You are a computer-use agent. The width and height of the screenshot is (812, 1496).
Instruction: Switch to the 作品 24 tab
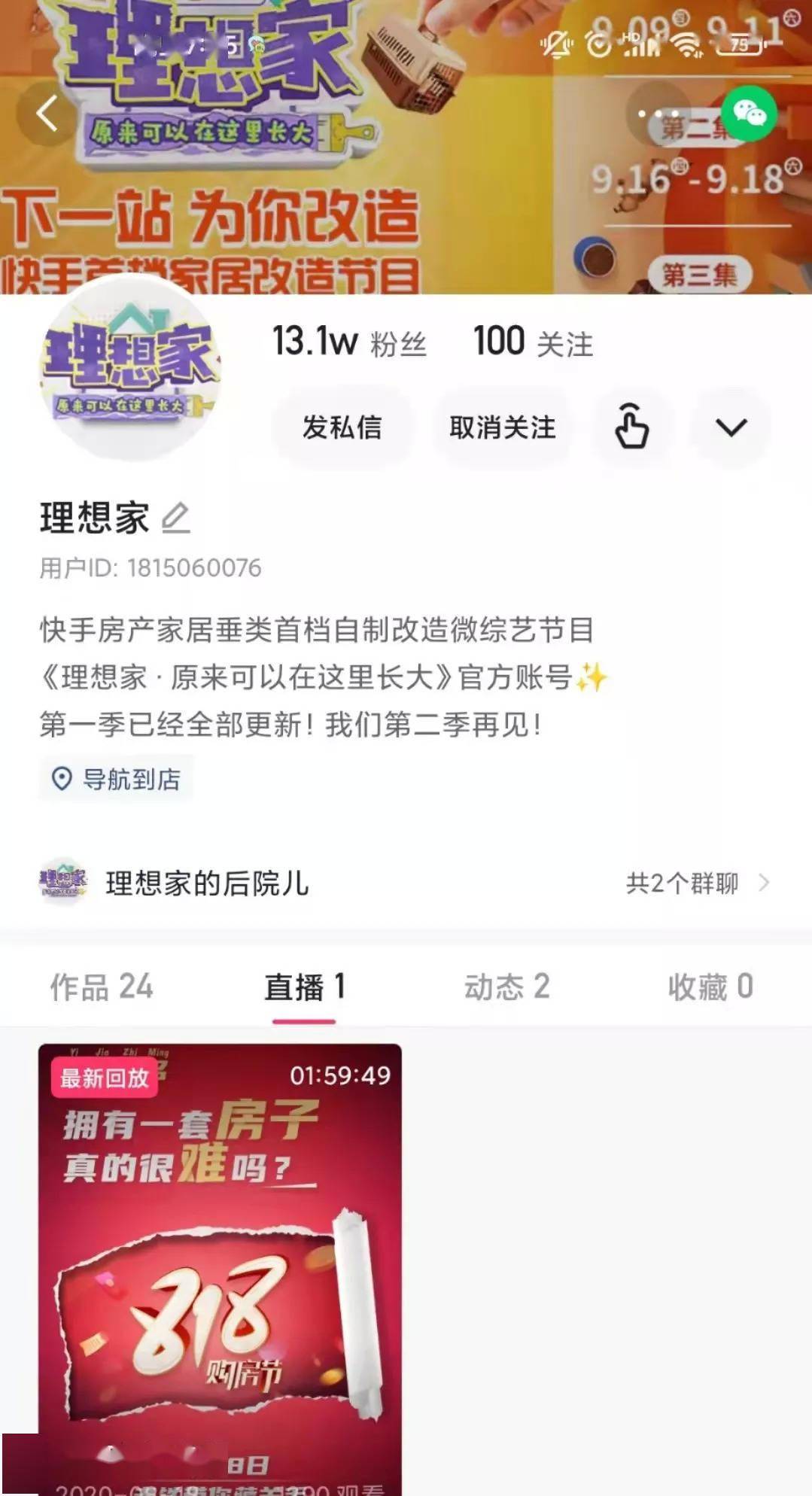click(x=102, y=987)
